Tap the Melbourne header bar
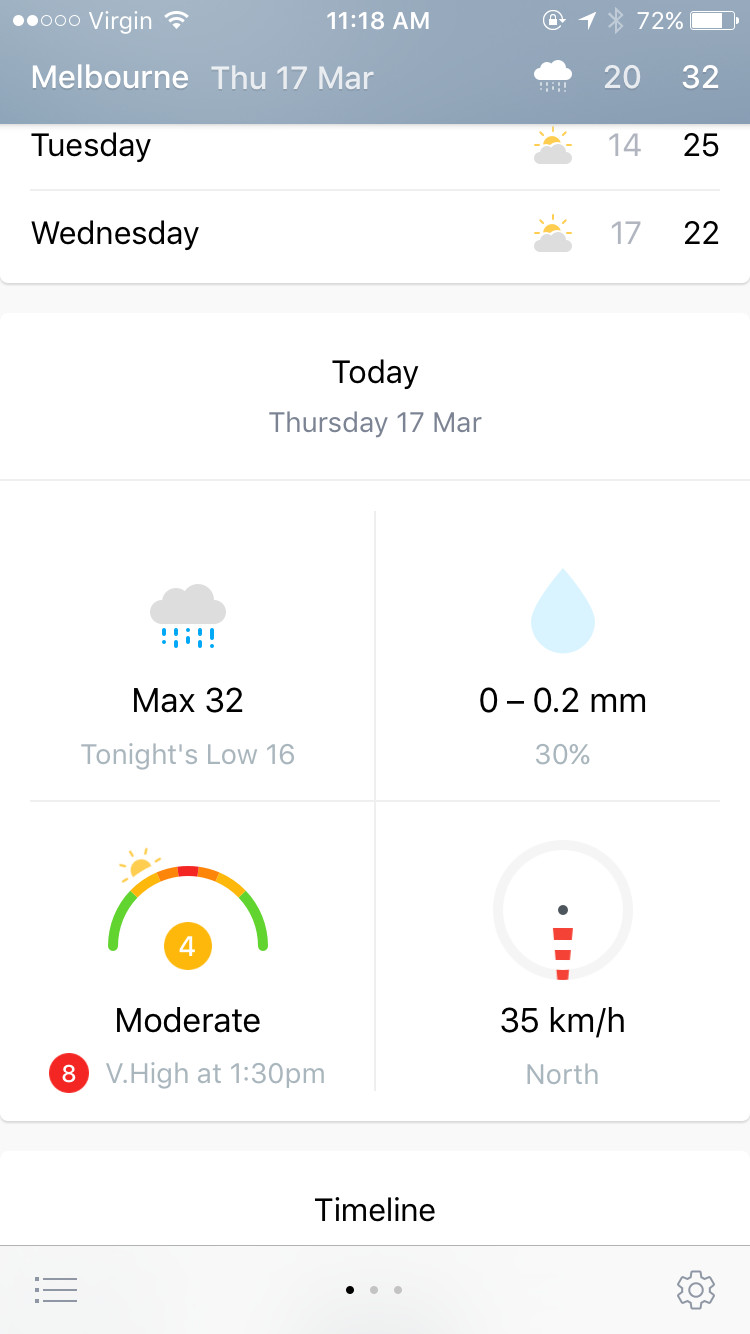The height and width of the screenshot is (1334, 750). (375, 78)
